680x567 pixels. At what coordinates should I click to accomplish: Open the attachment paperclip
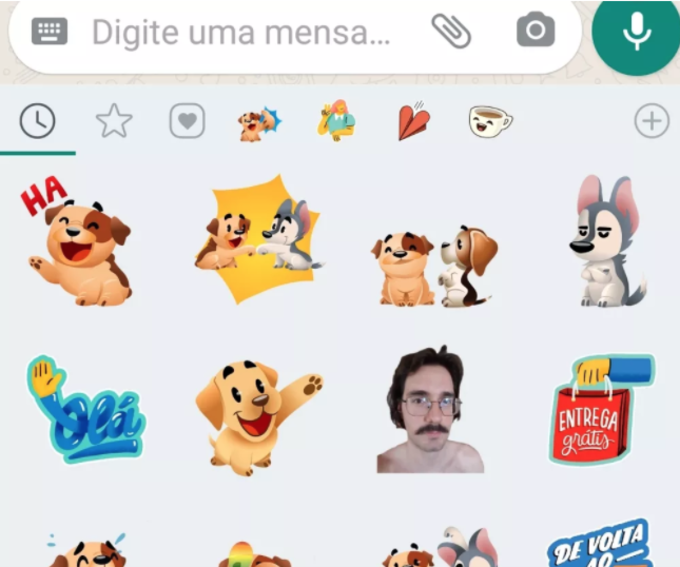click(x=451, y=31)
